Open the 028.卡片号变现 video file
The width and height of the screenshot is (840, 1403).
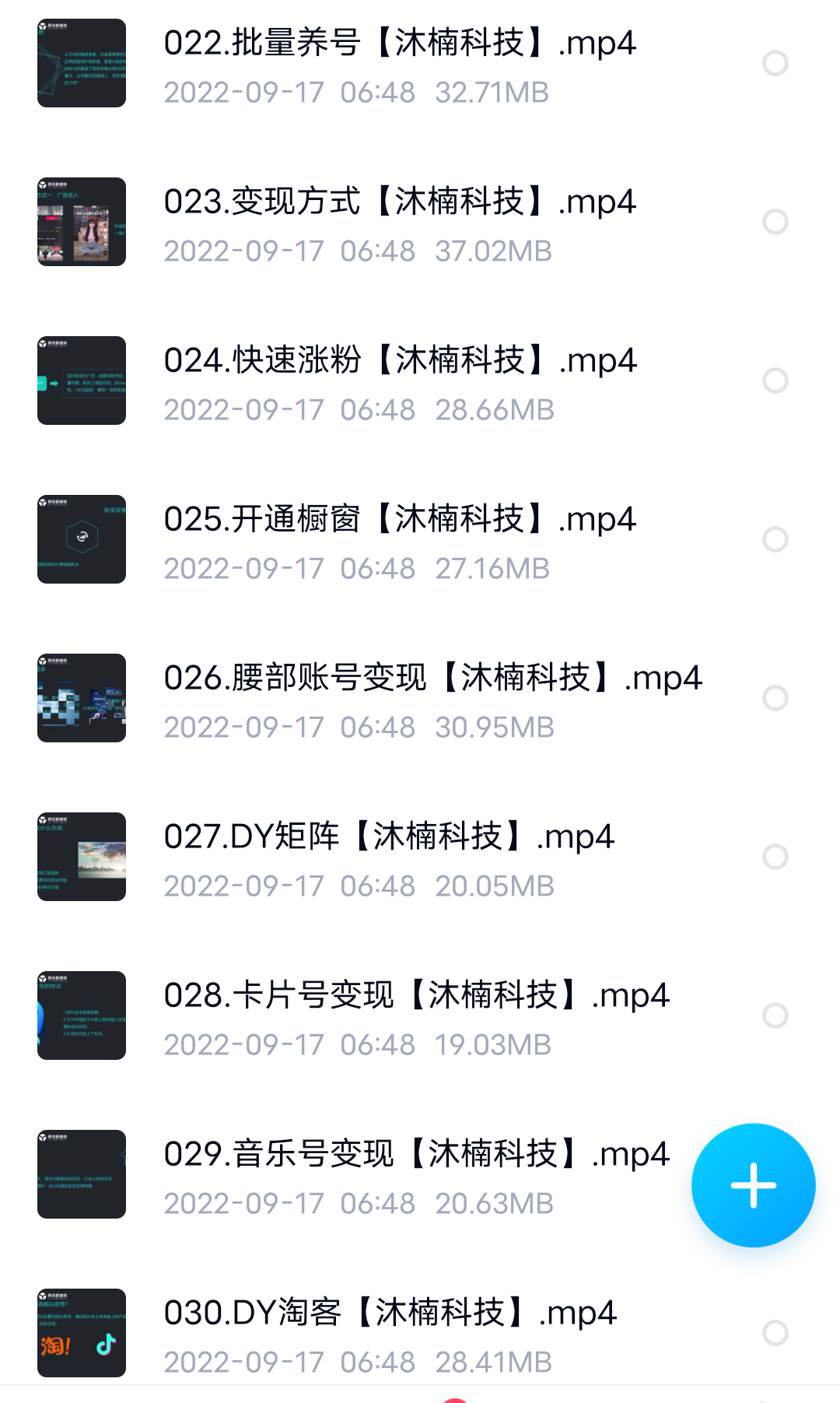tap(416, 1016)
